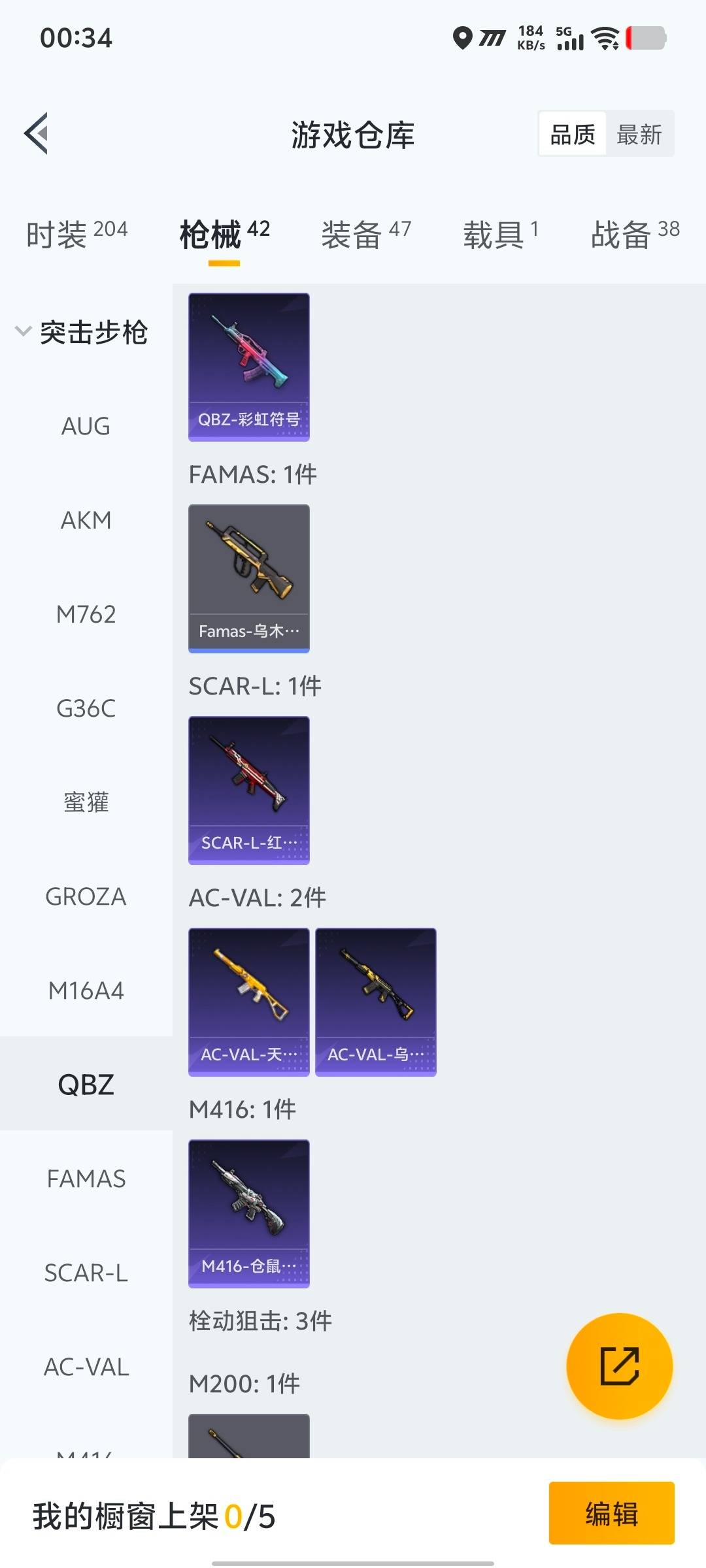The height and width of the screenshot is (1568, 706).
Task: Select AUG in the weapon sidebar
Action: pyautogui.click(x=86, y=426)
